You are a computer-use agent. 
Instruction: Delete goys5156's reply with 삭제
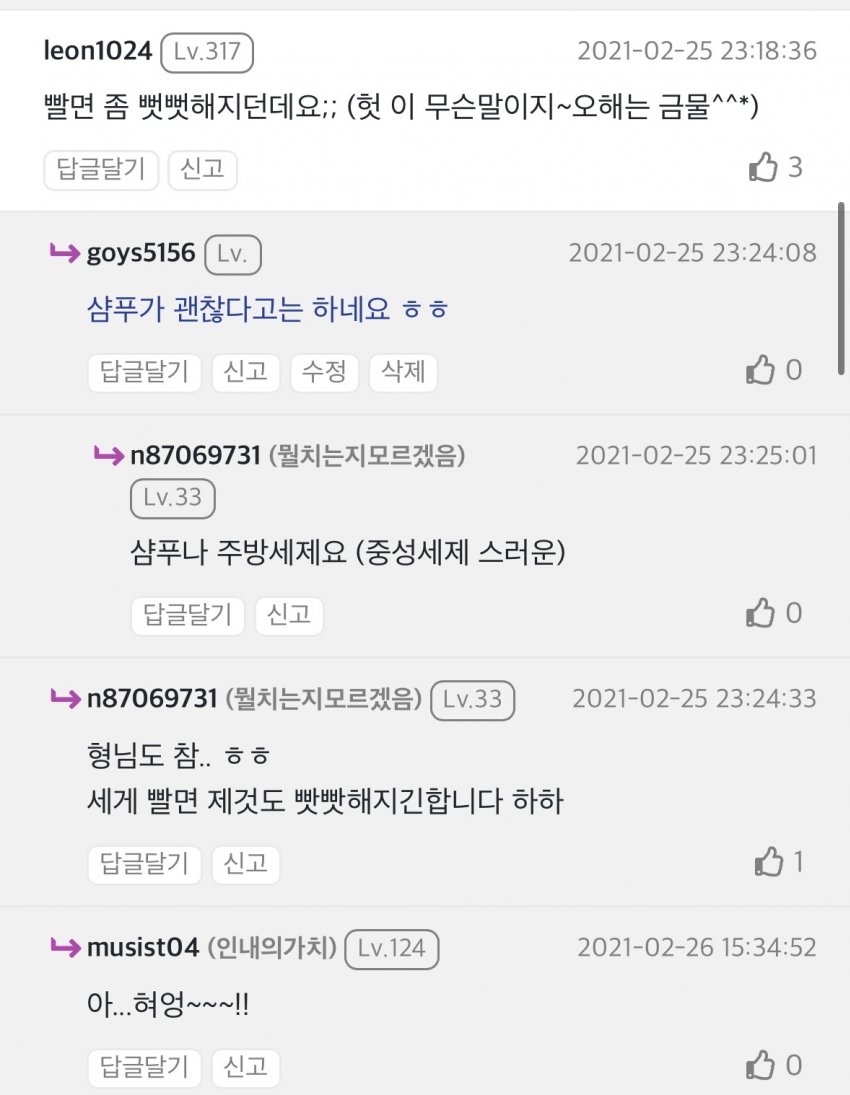[403, 373]
